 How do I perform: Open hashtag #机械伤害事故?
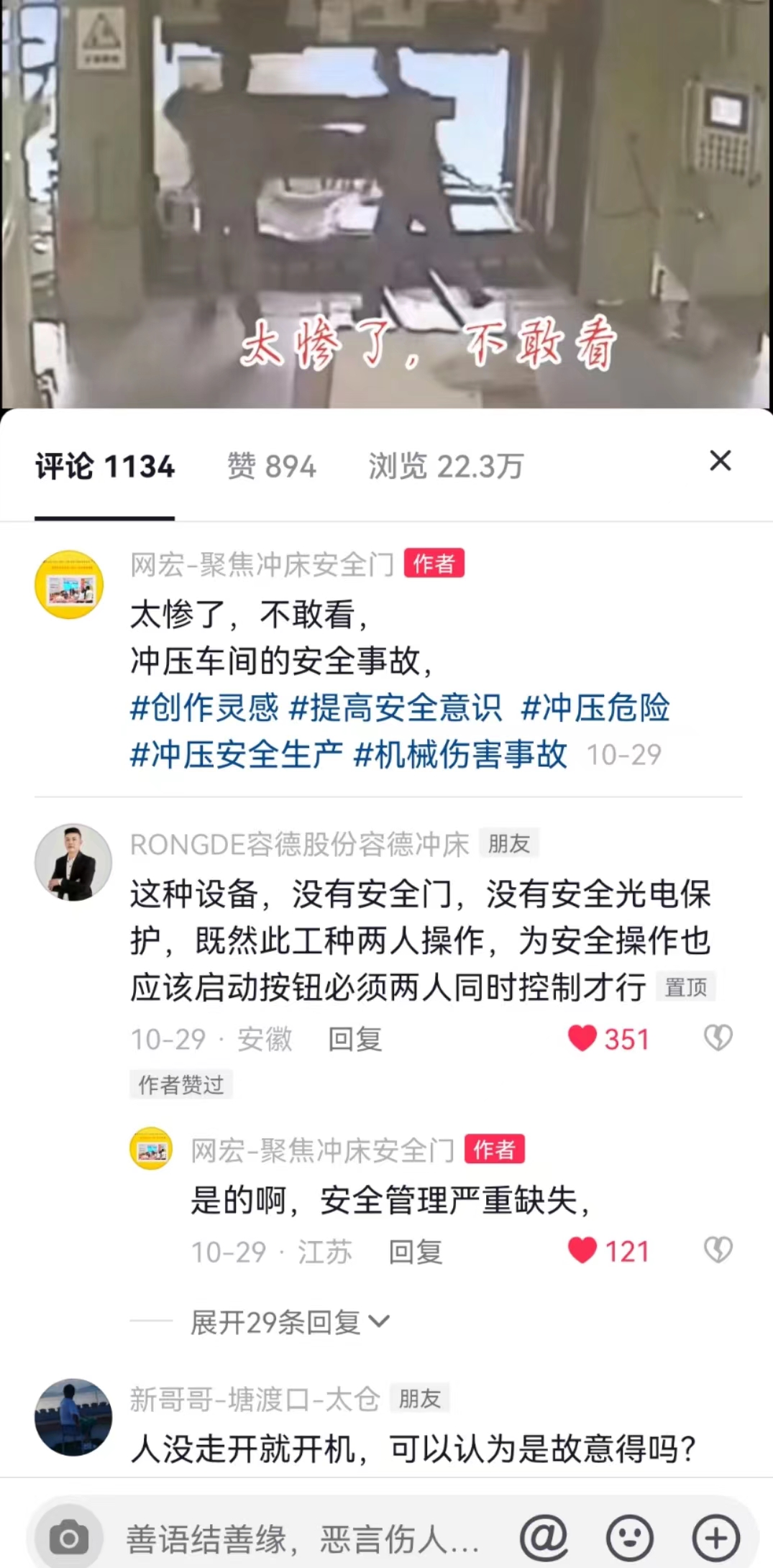click(460, 755)
